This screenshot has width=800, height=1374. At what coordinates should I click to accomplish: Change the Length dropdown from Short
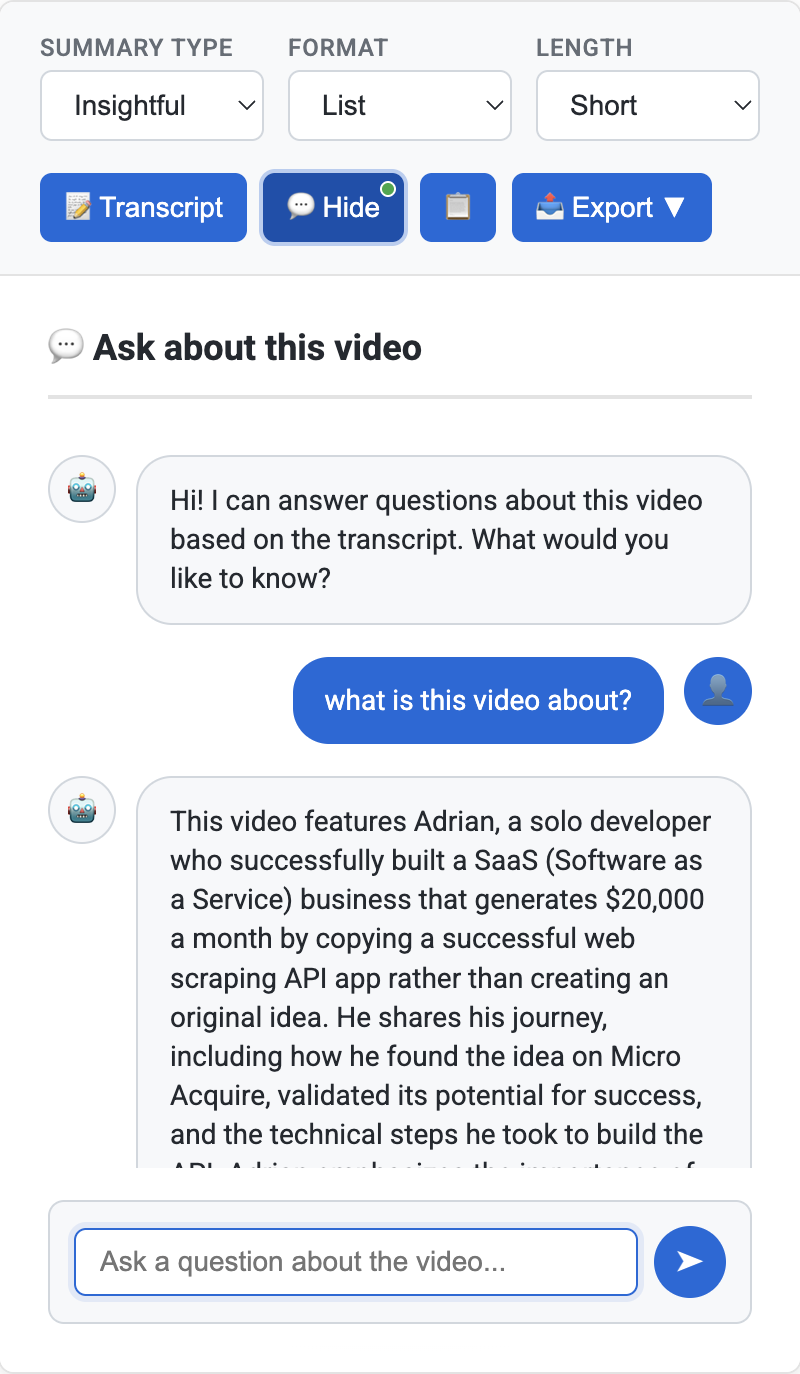(648, 105)
